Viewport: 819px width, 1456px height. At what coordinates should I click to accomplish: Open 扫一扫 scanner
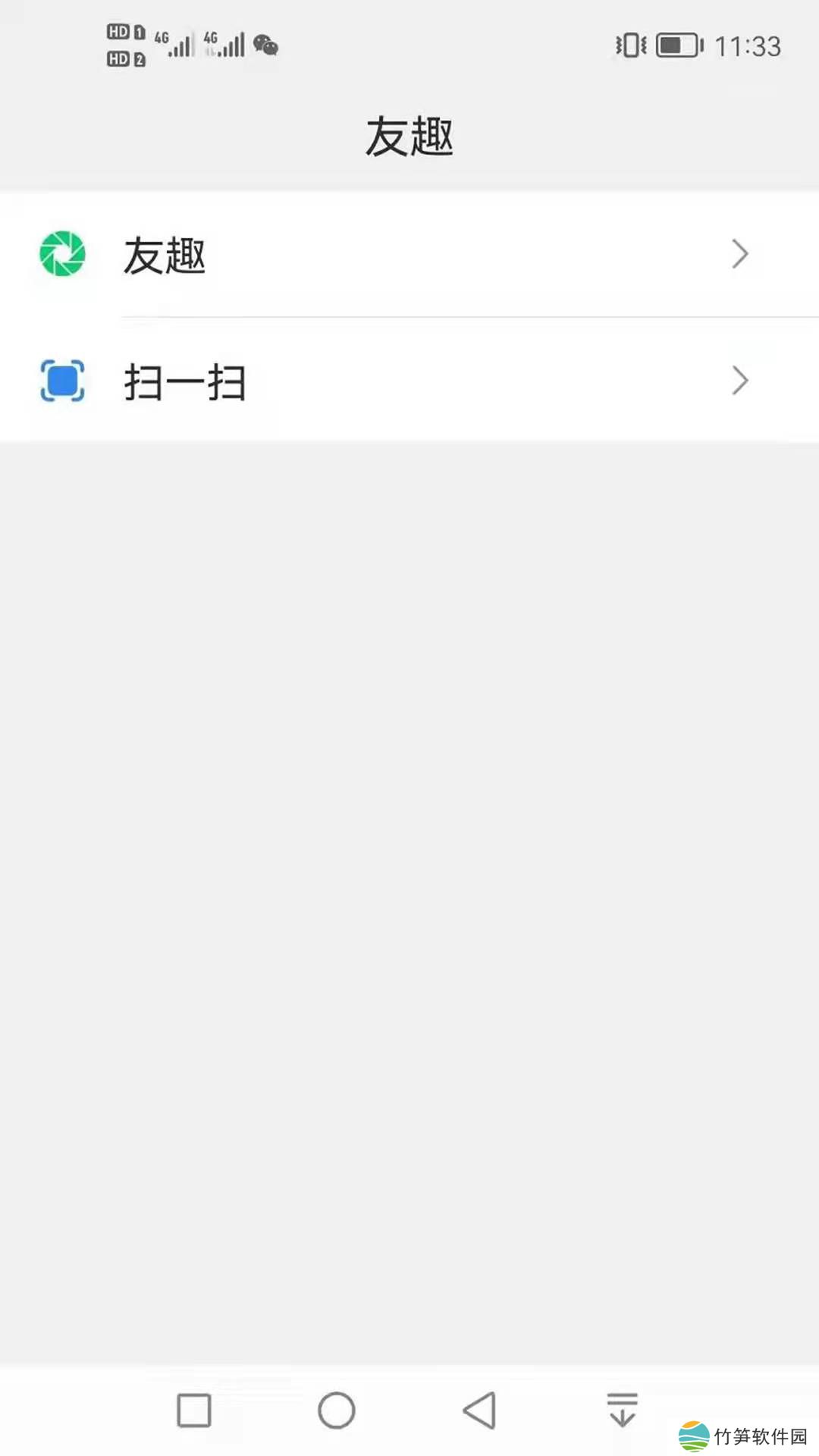click(409, 381)
